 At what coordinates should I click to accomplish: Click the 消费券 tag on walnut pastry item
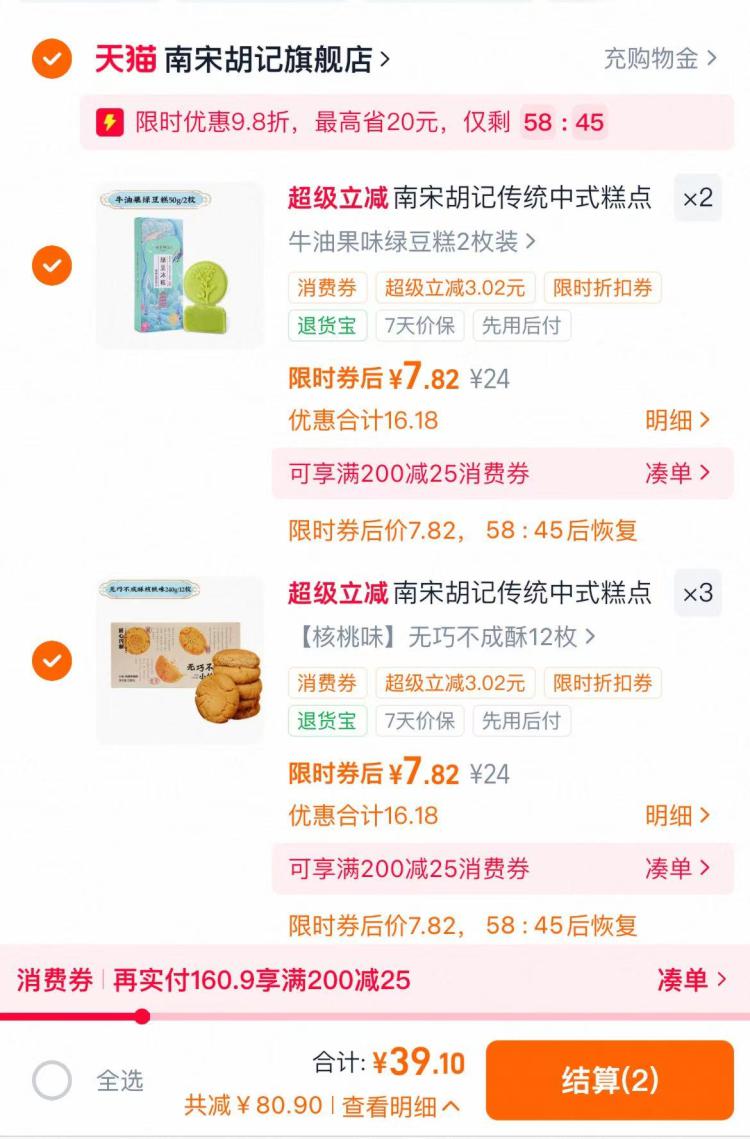[329, 683]
